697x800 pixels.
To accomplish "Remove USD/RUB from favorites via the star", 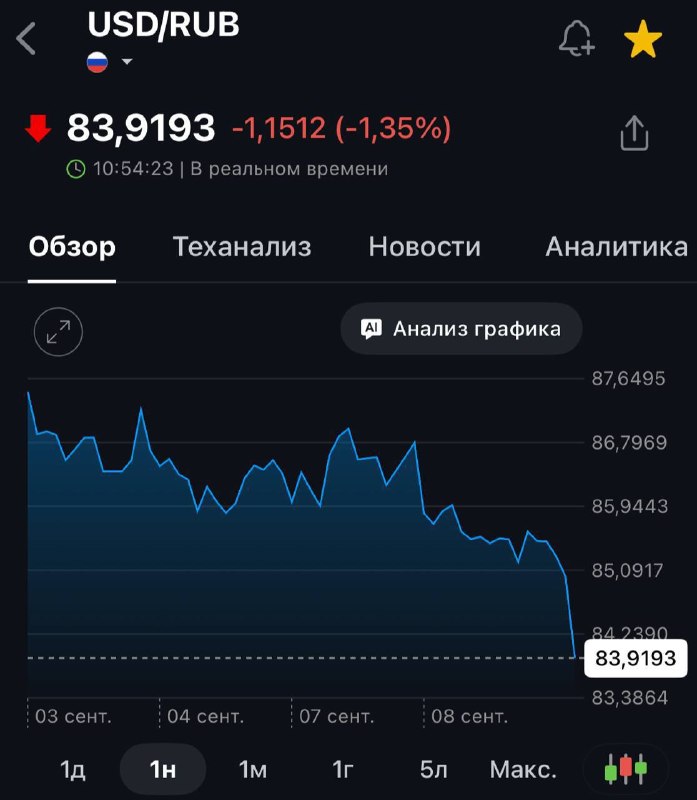I will pos(642,39).
